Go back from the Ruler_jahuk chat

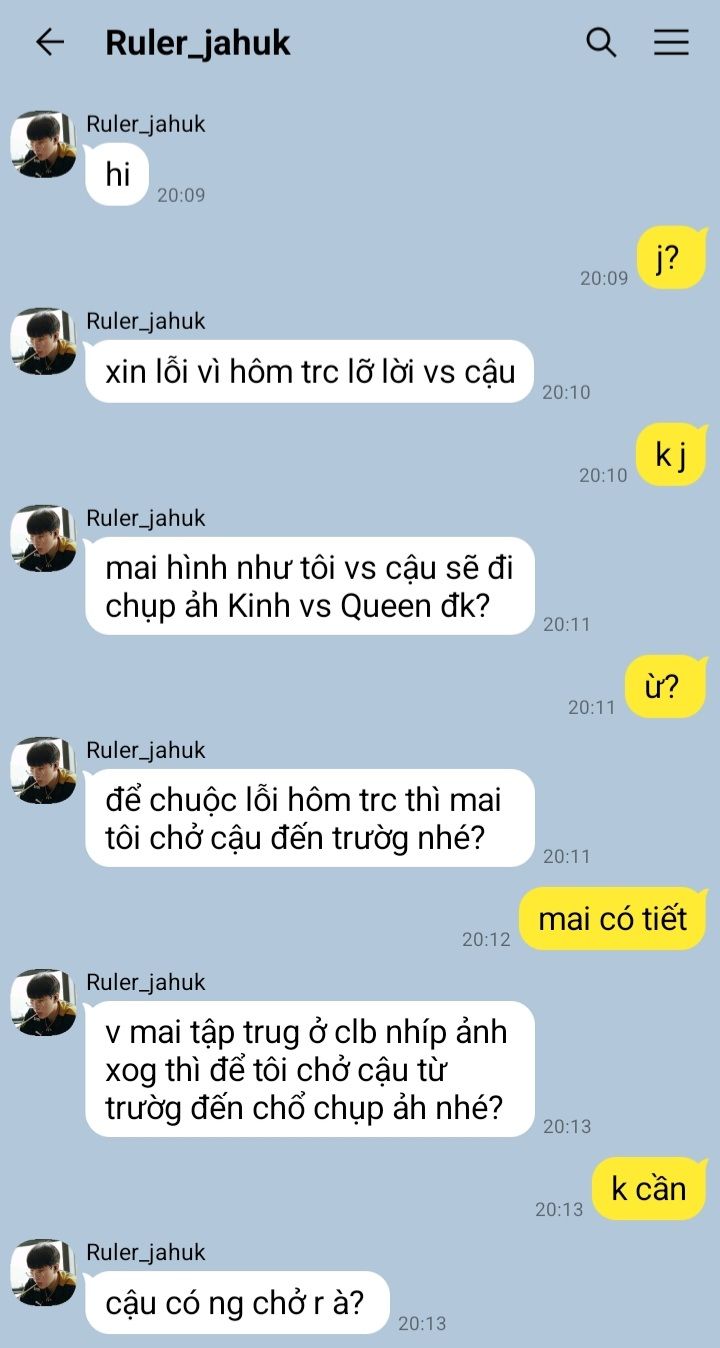[49, 42]
